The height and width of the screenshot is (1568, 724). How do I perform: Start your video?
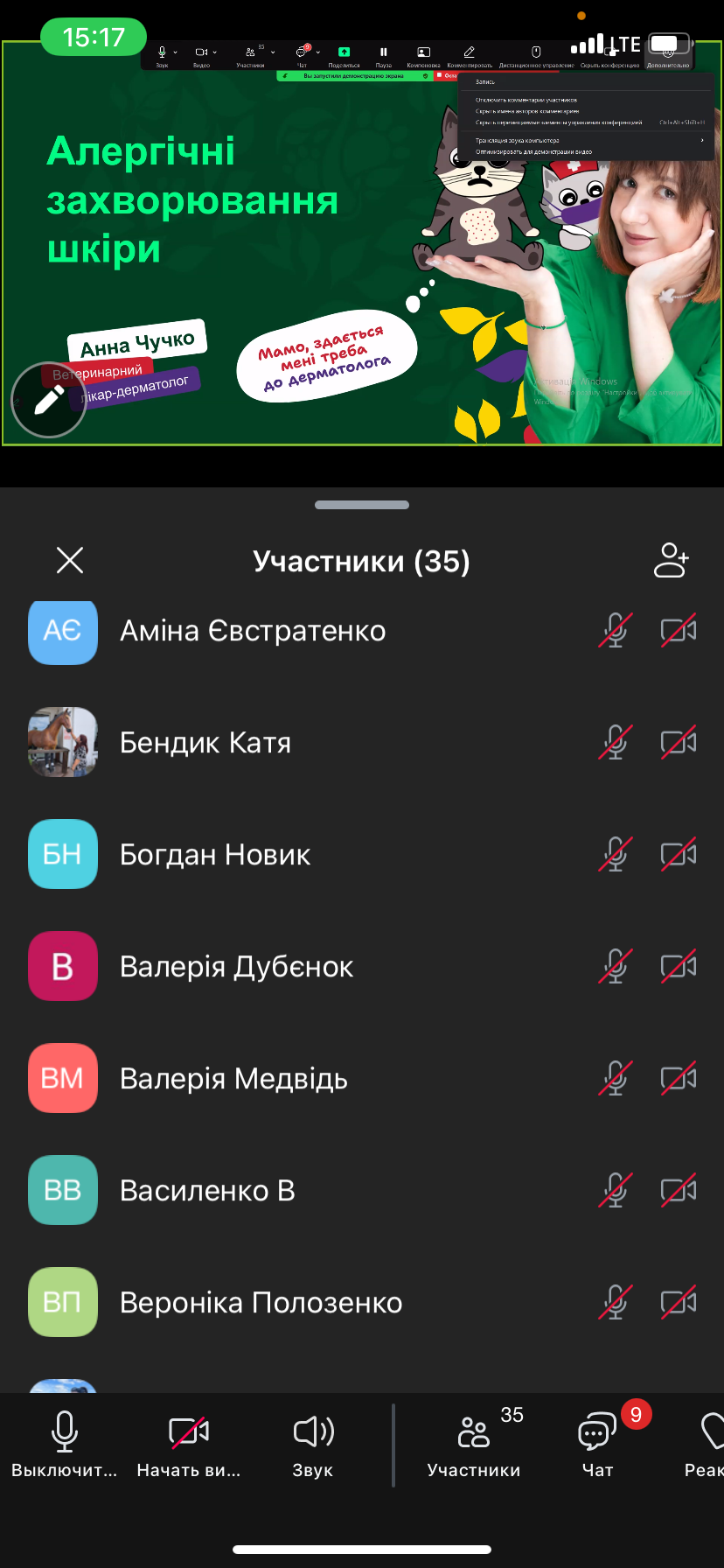[188, 1445]
